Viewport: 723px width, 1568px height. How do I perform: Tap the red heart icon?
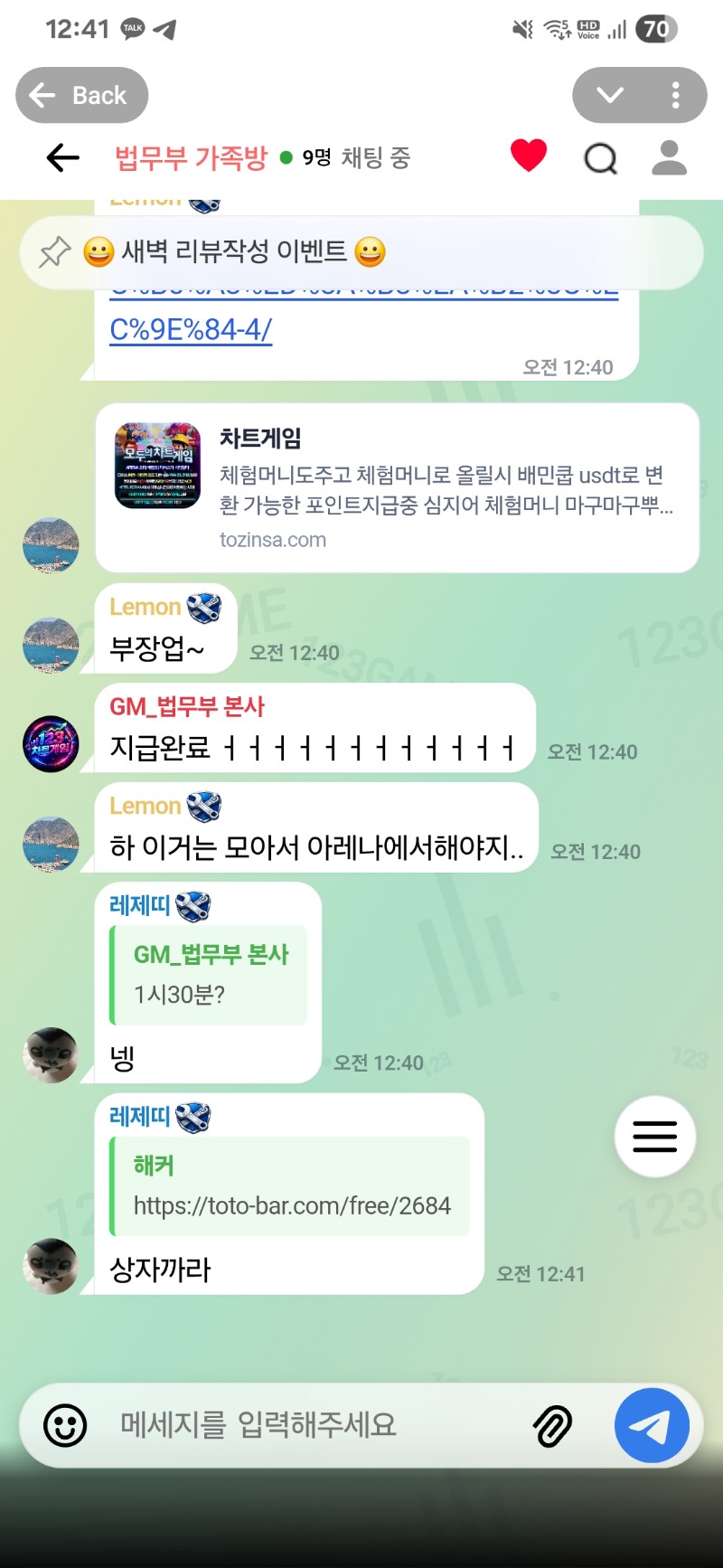(x=529, y=156)
